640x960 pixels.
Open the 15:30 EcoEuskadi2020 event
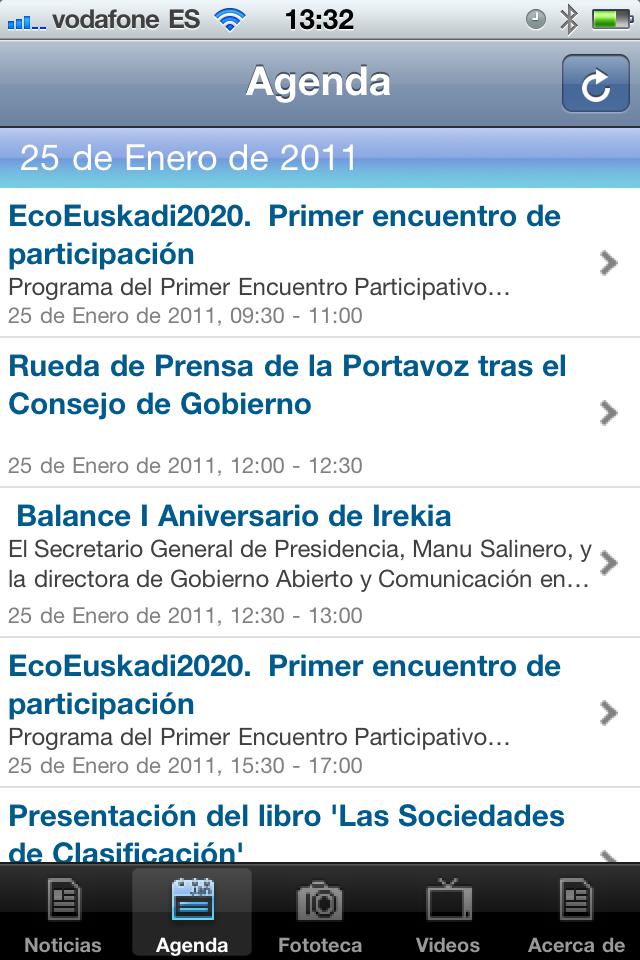click(300, 712)
